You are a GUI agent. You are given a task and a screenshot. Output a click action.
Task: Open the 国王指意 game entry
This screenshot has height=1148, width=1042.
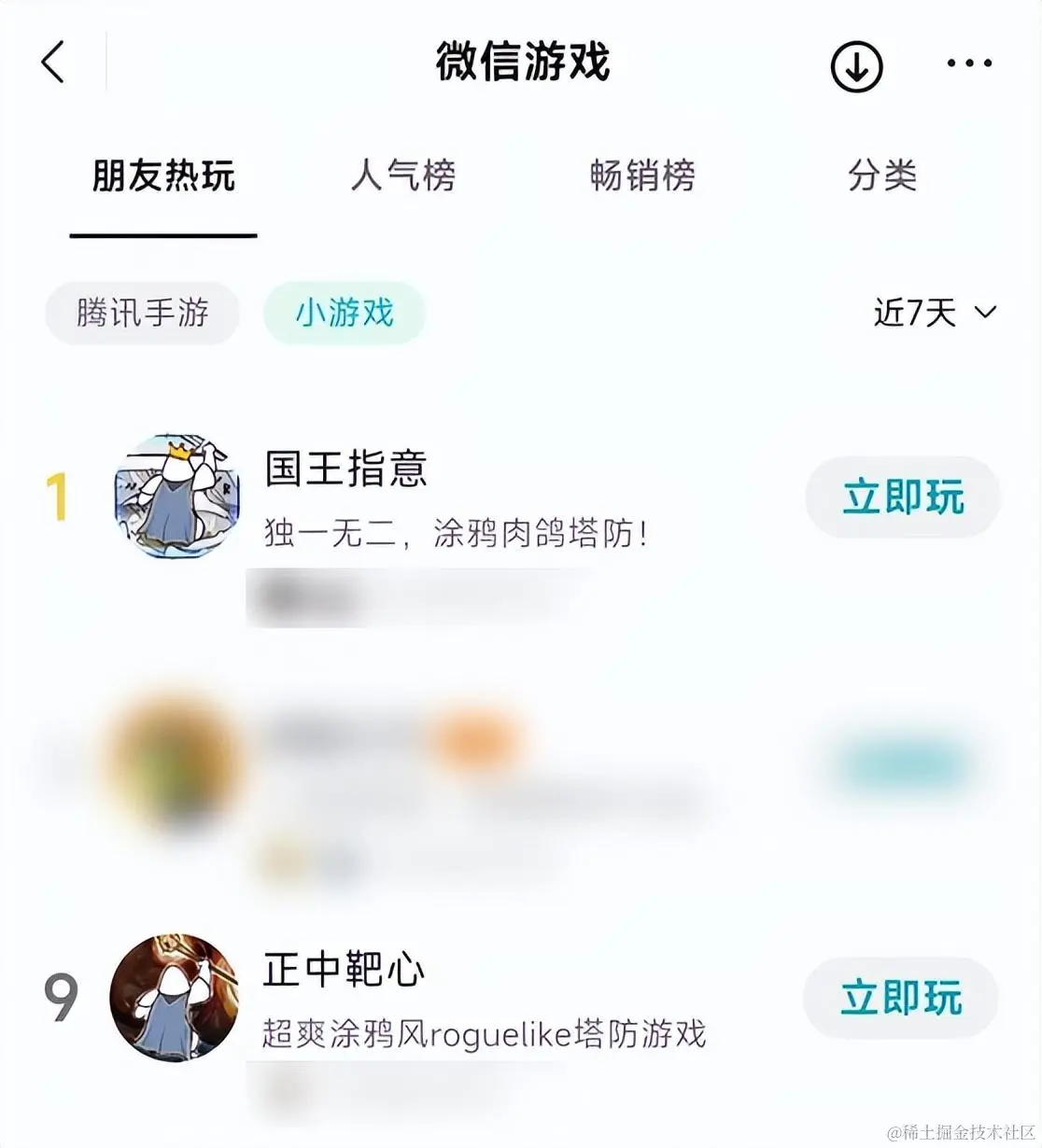[346, 469]
